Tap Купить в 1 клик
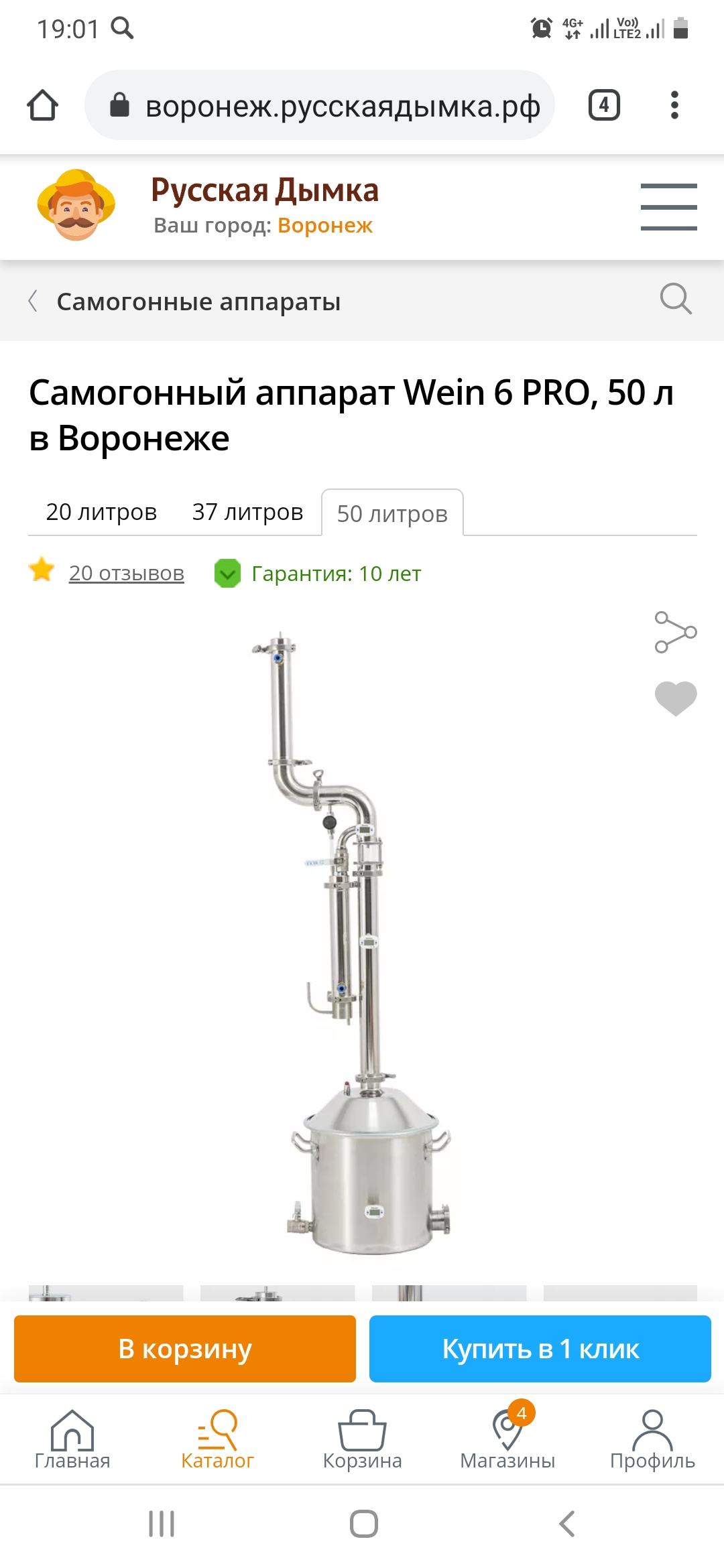The width and height of the screenshot is (724, 1568). [540, 1348]
